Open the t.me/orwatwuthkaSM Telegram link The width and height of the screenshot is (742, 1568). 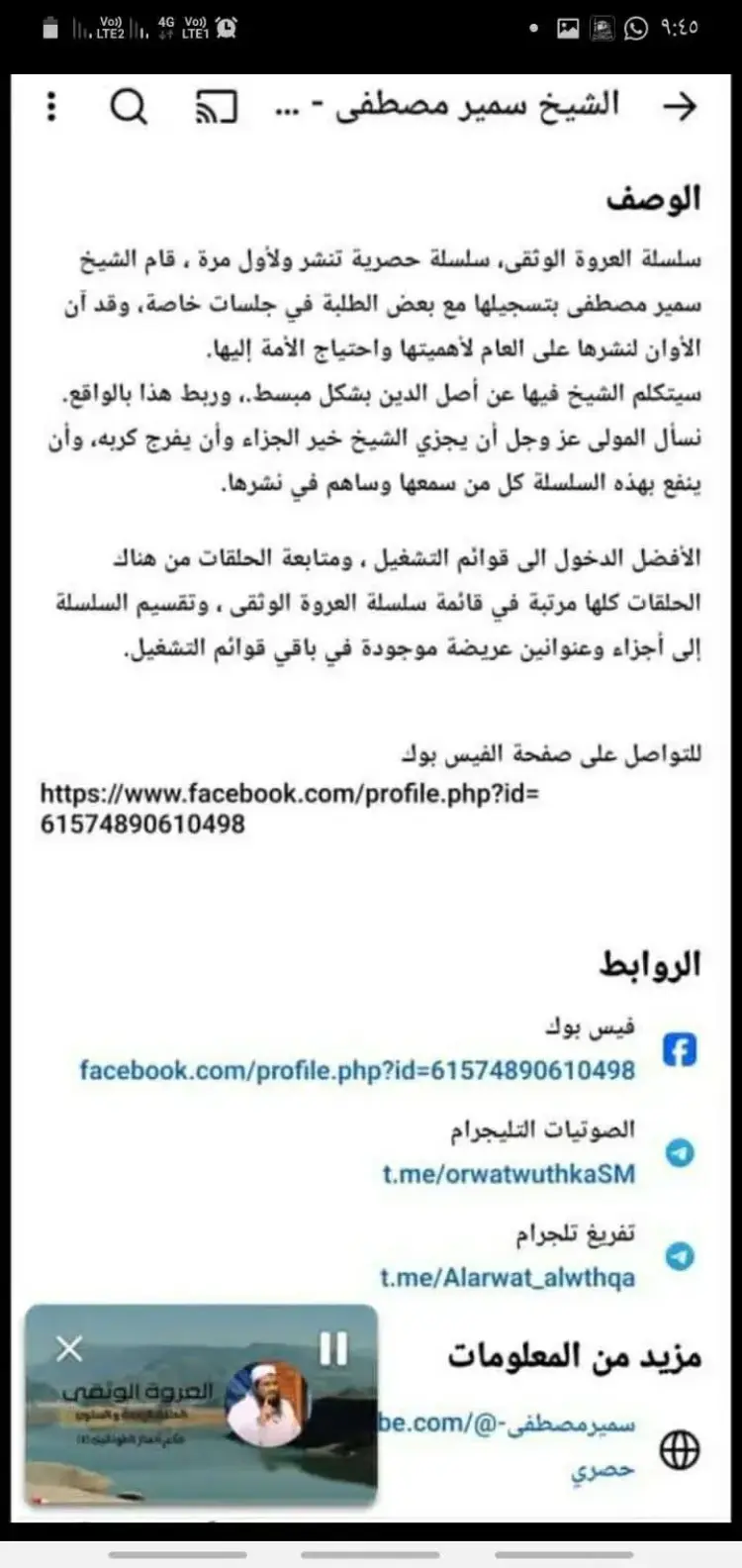(509, 1174)
